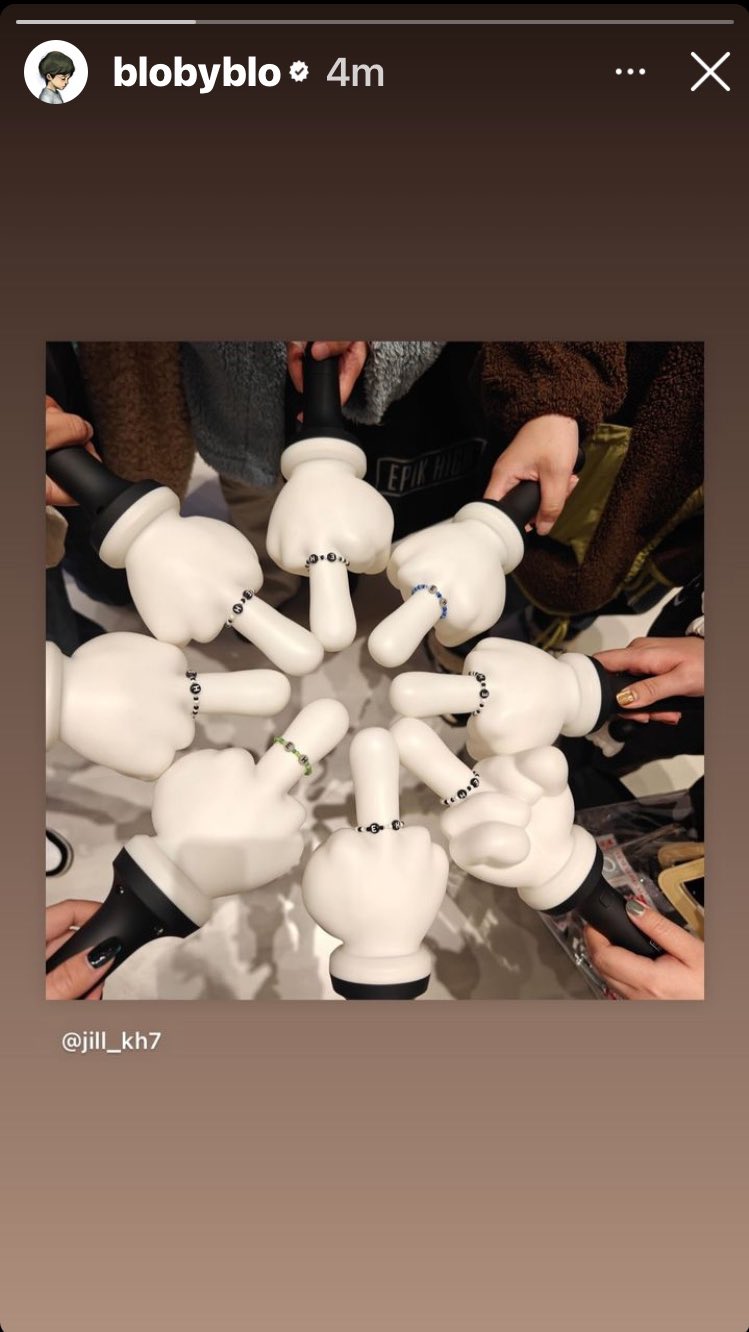The image size is (749, 1332).
Task: Open the @jill_kh7 mention
Action: point(111,1041)
